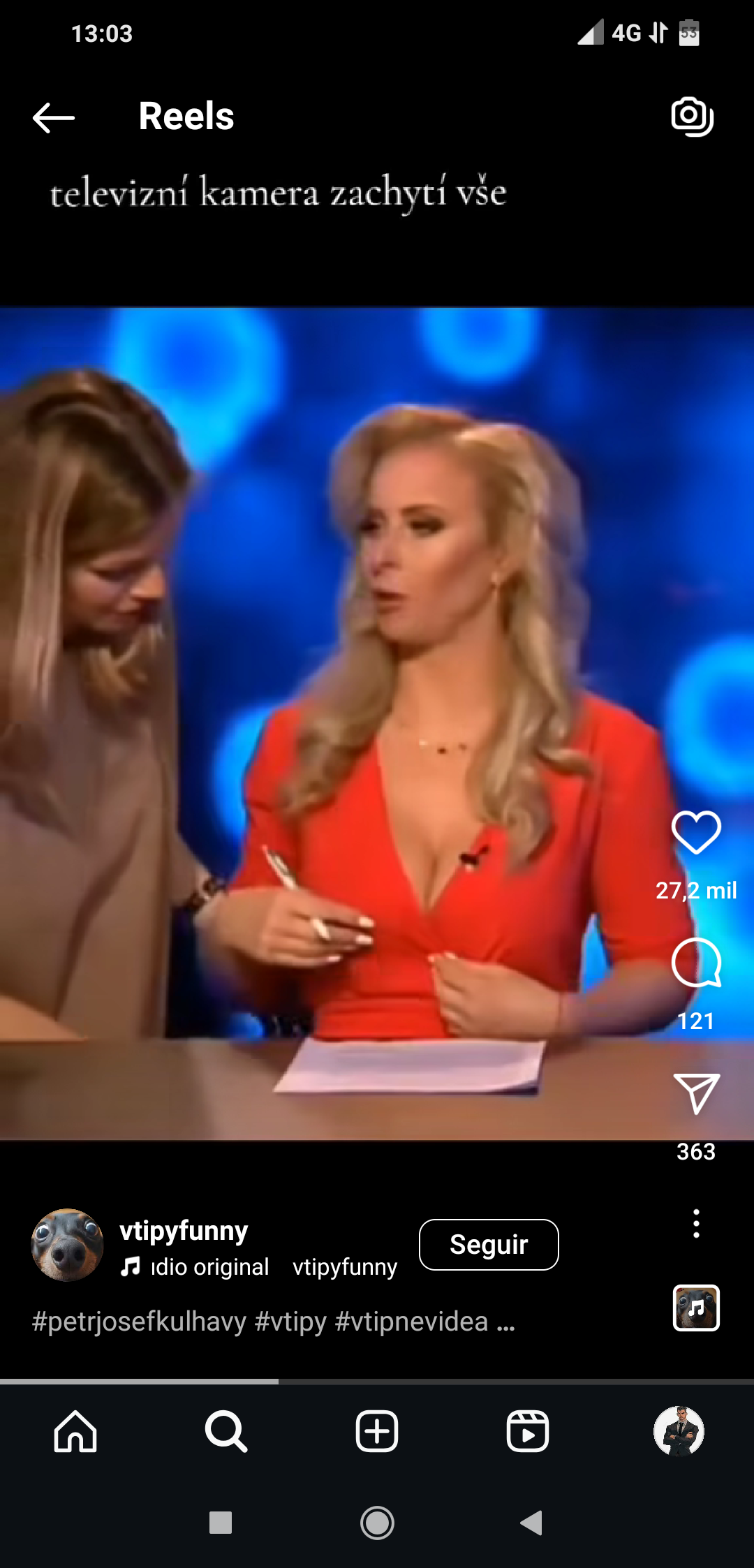Follow vtipyfunny with the Seguir button

pos(489,1245)
